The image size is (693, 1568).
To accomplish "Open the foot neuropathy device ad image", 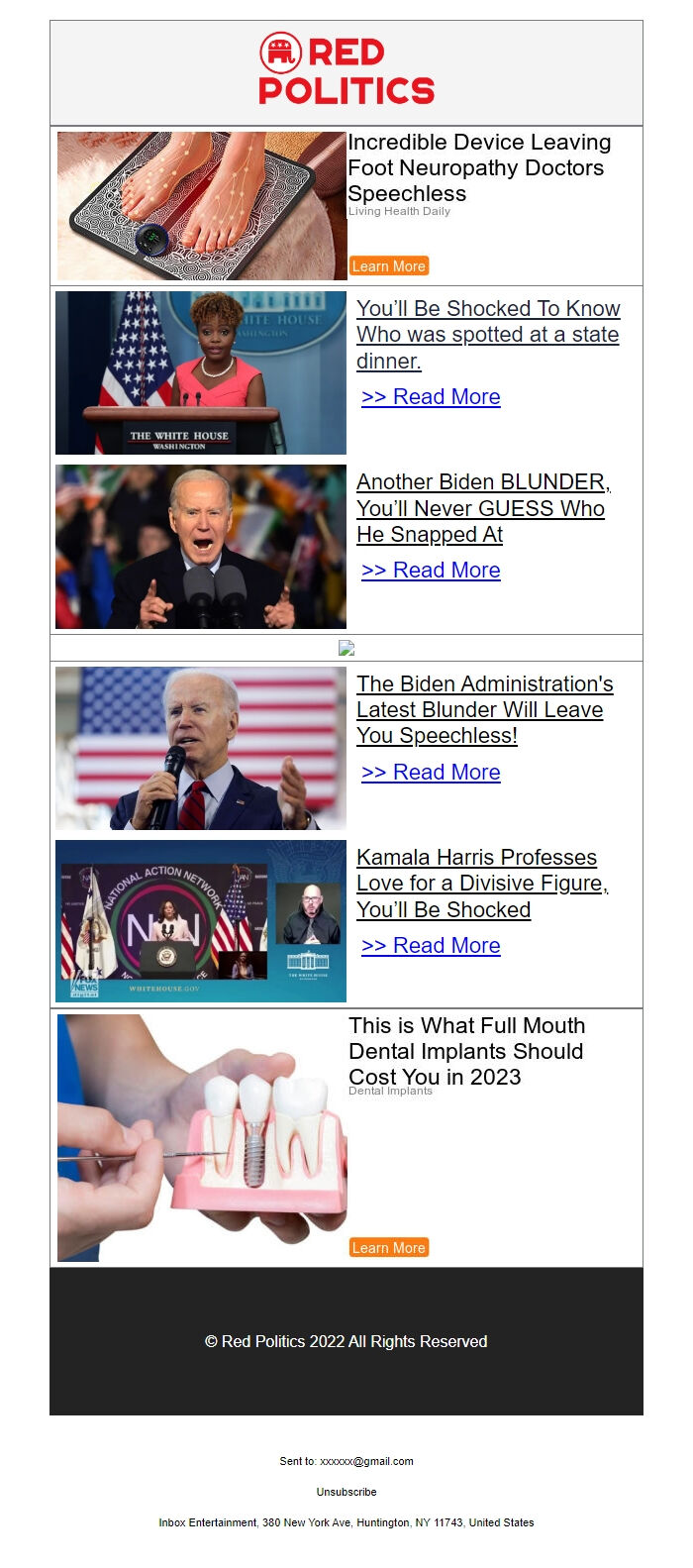I will (x=202, y=206).
